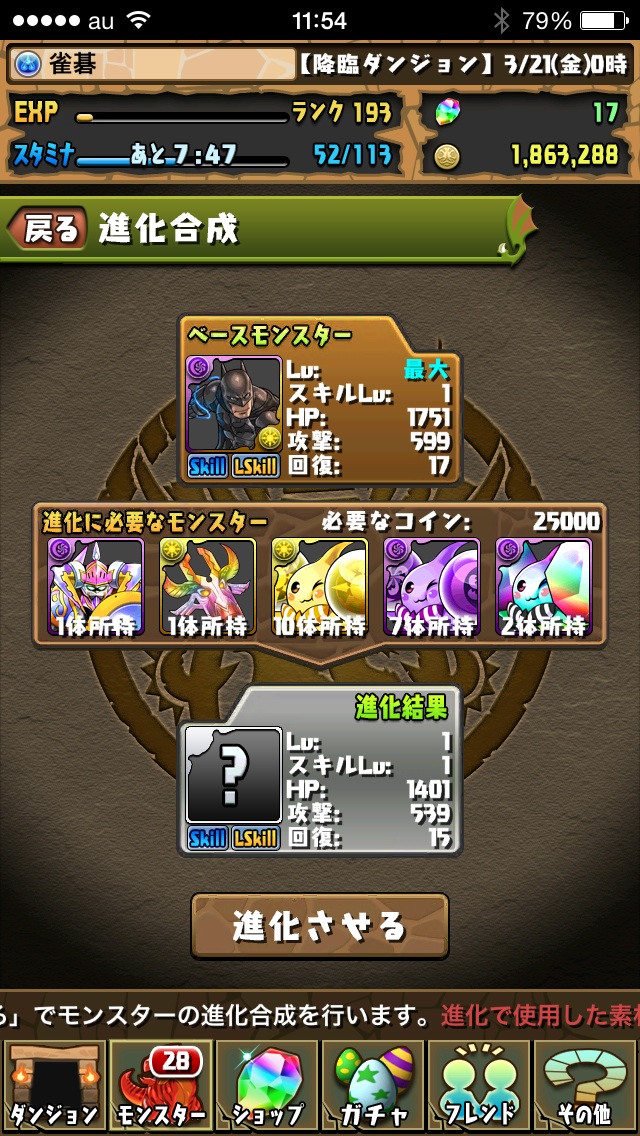The height and width of the screenshot is (1136, 640).
Task: Inspect the rainbow material monster with 2体所持
Action: (x=543, y=585)
